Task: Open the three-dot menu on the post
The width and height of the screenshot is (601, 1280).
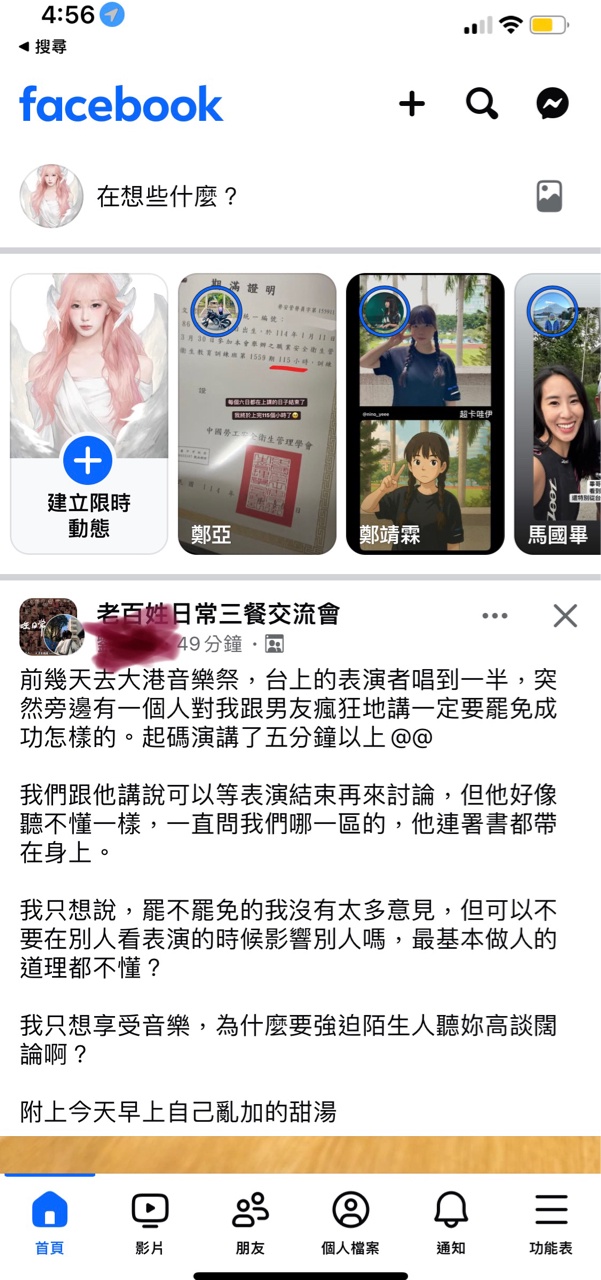Action: pyautogui.click(x=495, y=616)
